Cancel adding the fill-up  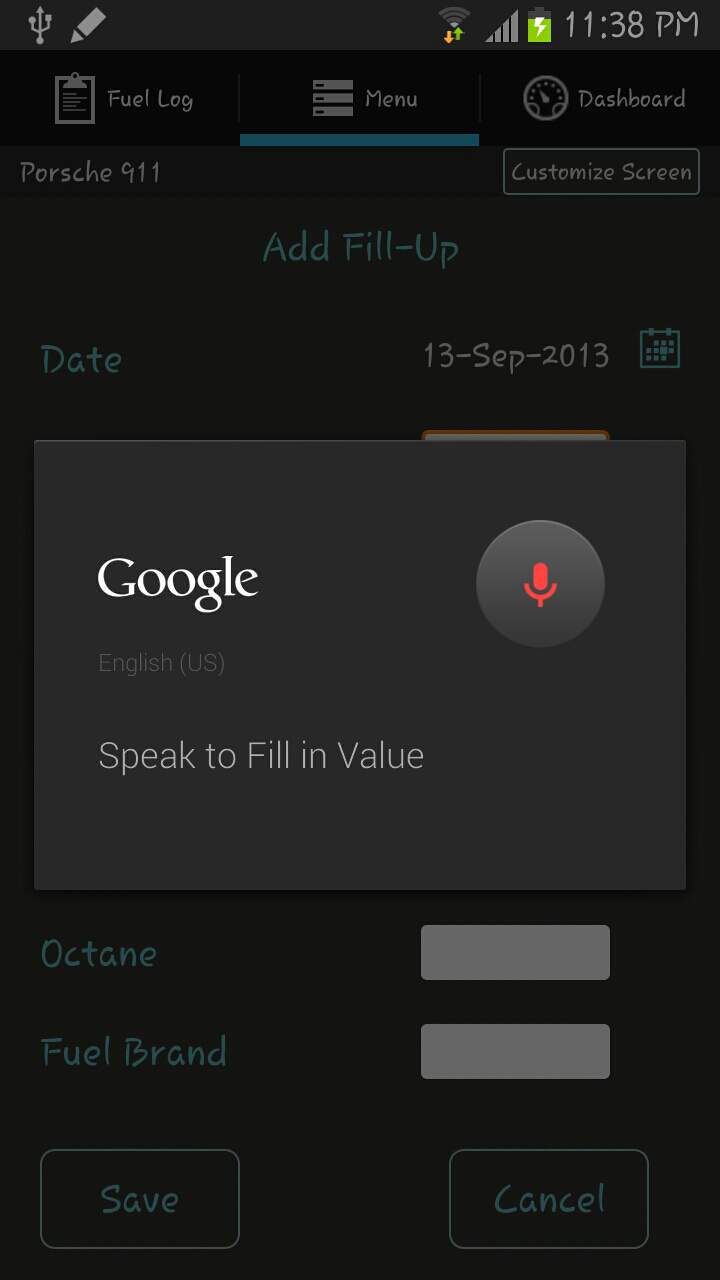[x=549, y=1199]
